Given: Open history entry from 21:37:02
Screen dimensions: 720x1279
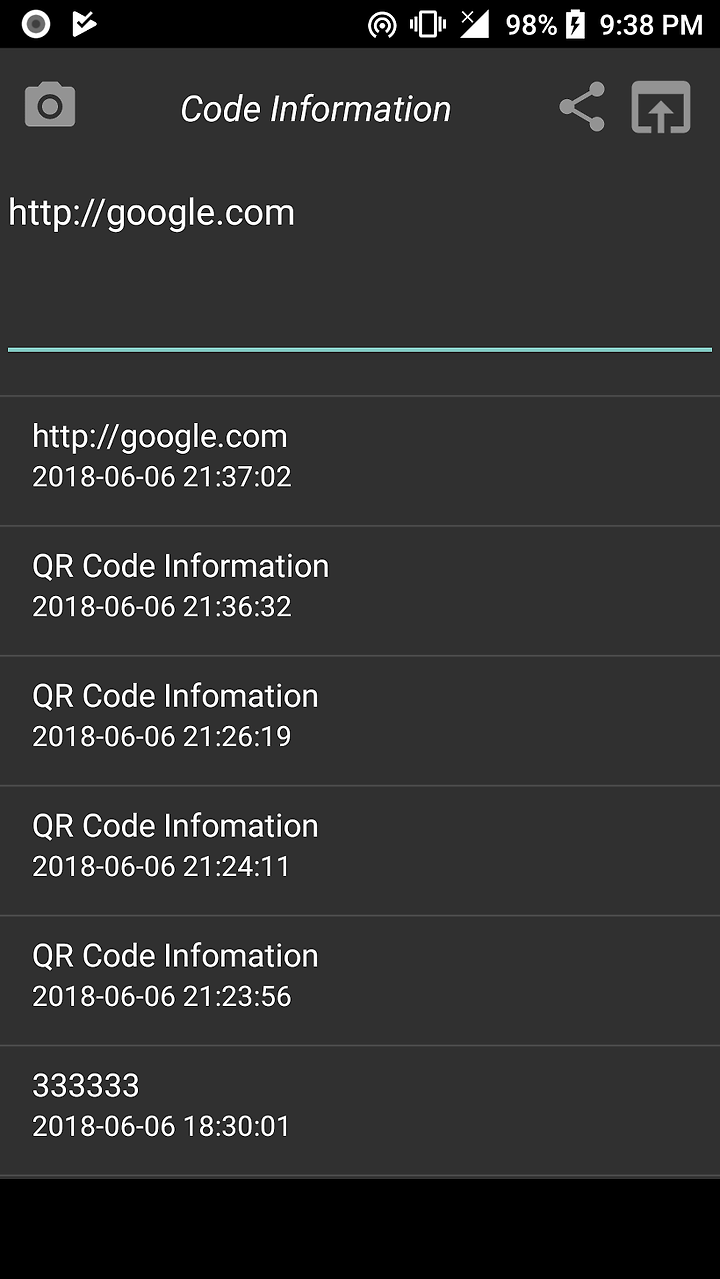Looking at the screenshot, I should tap(360, 461).
